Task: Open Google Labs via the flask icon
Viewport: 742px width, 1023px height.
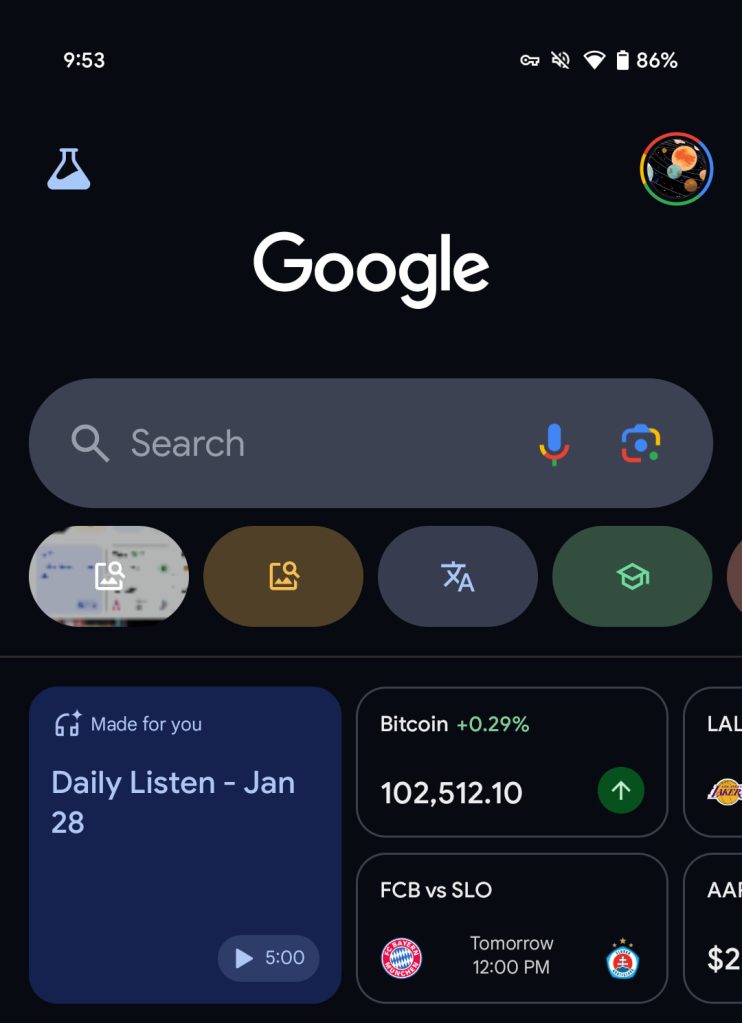Action: [x=69, y=168]
